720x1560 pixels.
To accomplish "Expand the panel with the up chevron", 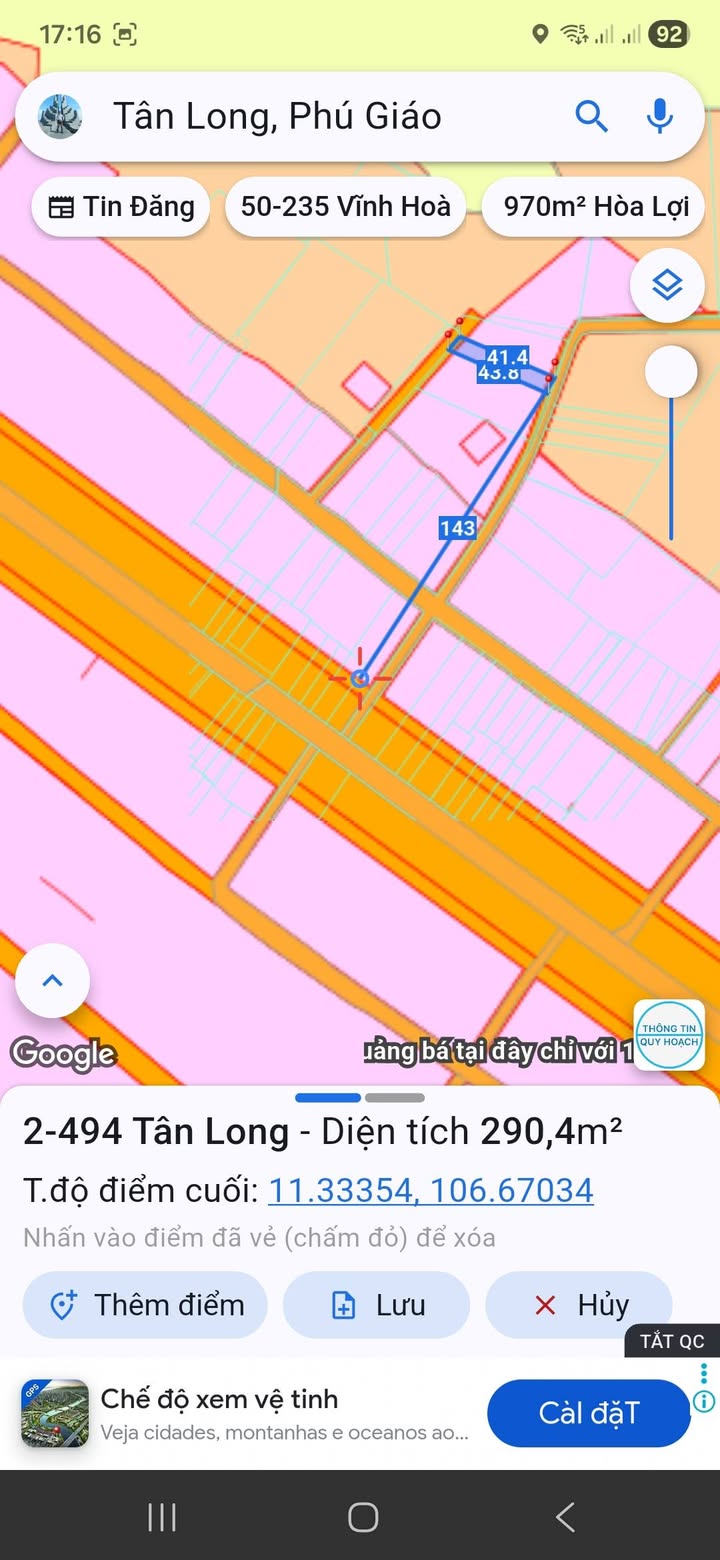I will coord(52,981).
